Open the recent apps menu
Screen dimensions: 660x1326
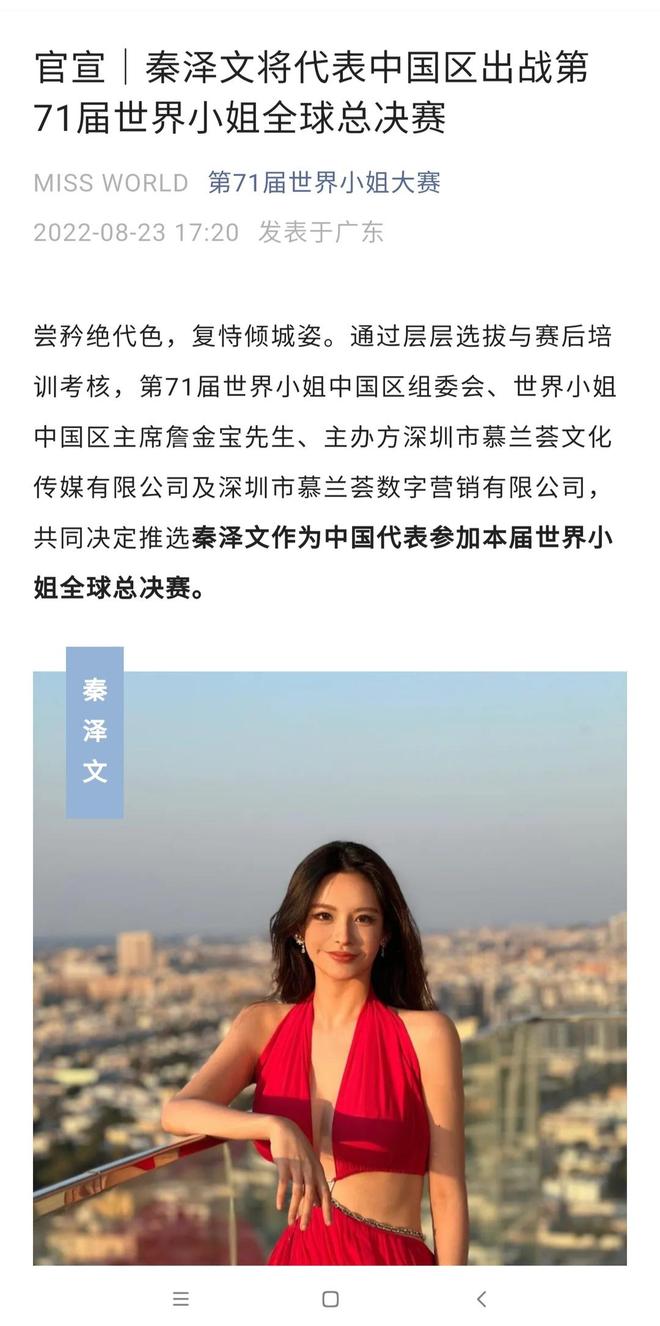pos(181,1299)
